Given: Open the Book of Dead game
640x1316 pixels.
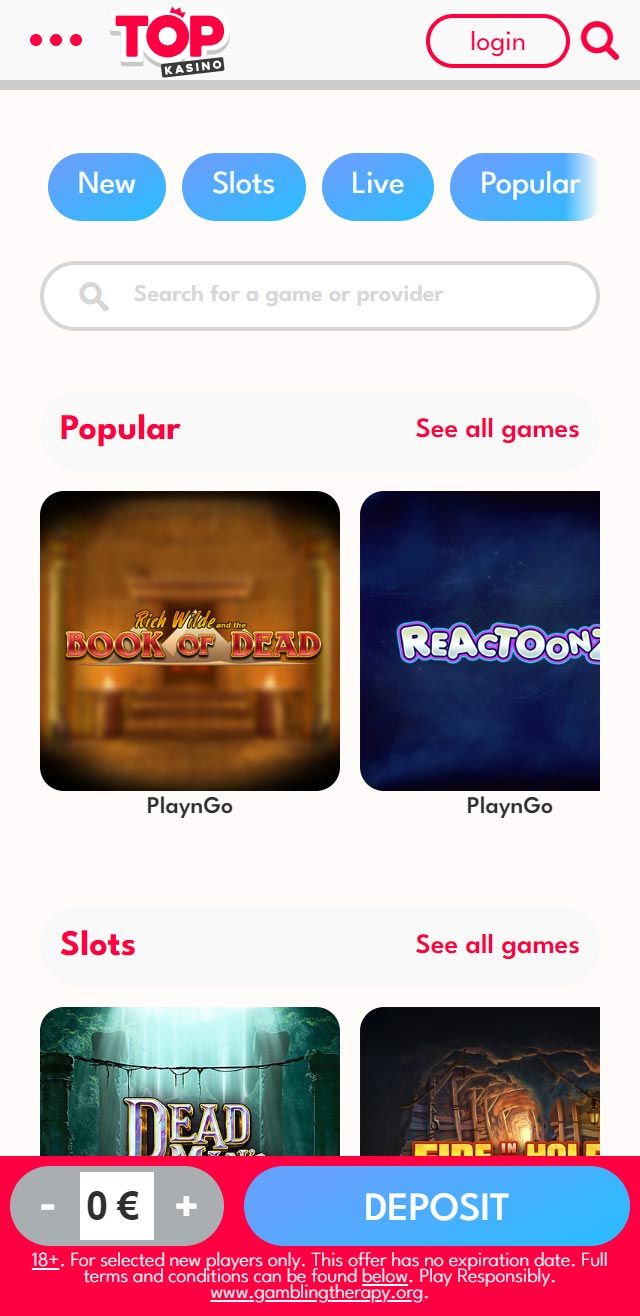Looking at the screenshot, I should coord(190,641).
